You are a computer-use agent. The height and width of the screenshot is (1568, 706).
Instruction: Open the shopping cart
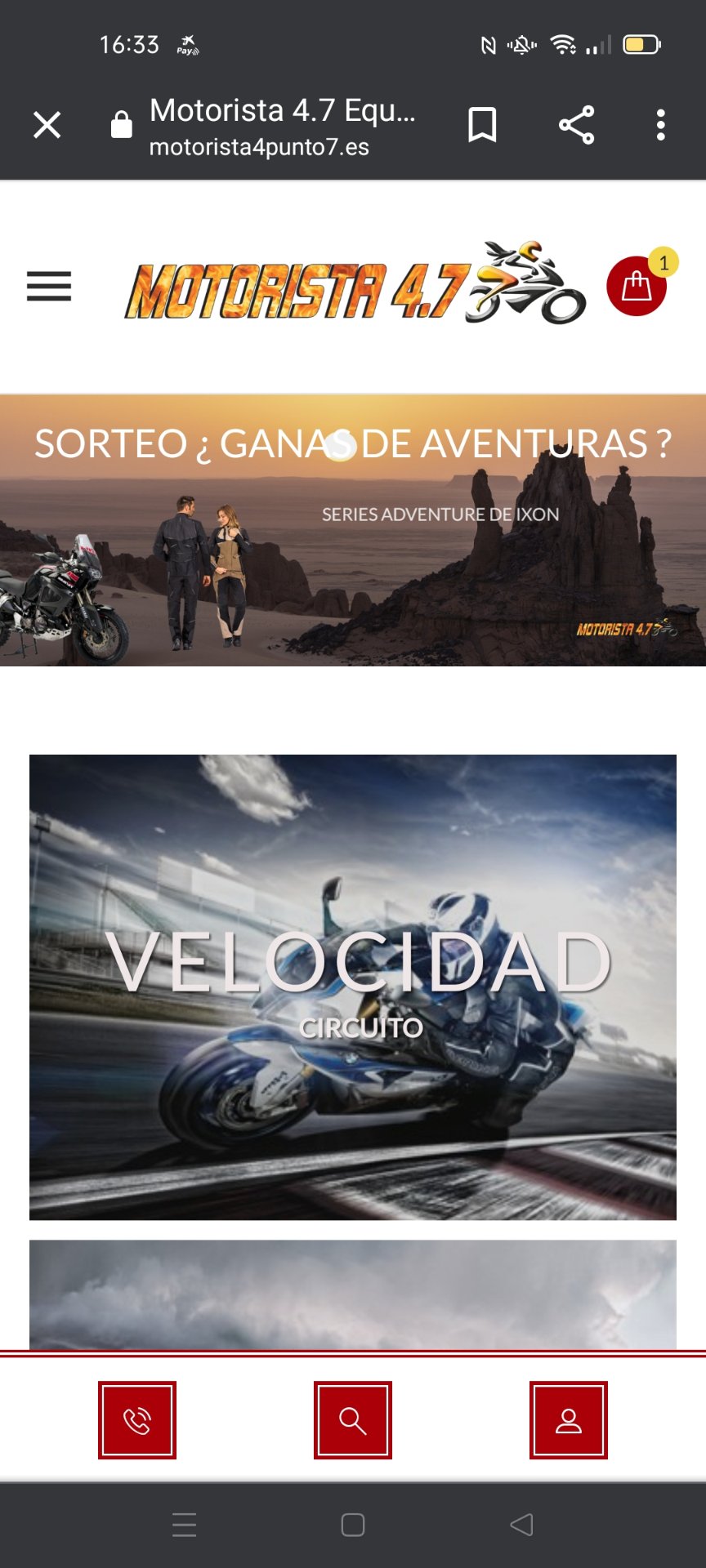(637, 287)
